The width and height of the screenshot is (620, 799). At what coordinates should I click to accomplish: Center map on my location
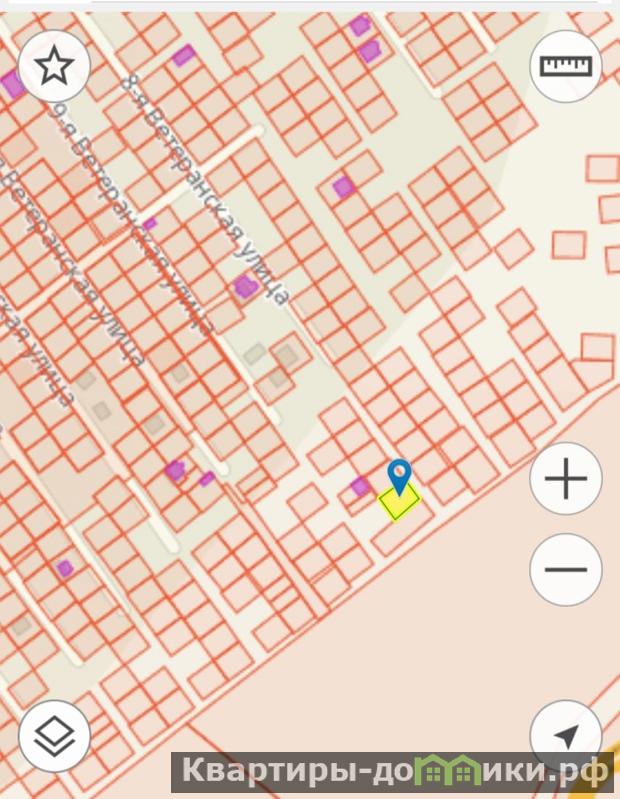click(x=565, y=735)
